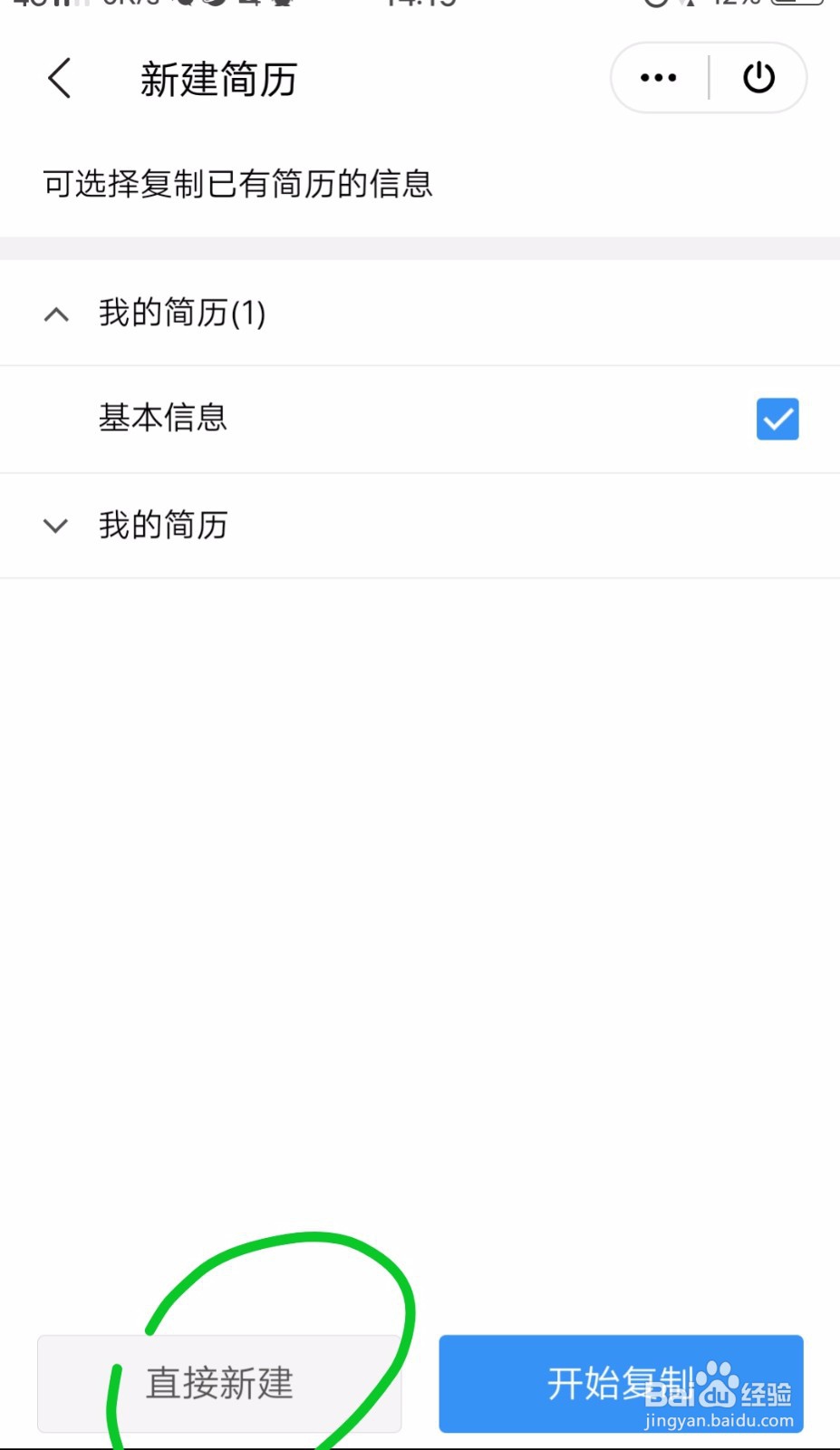The width and height of the screenshot is (840, 1450).
Task: Tap the back arrow to leave 新建简历
Action: coord(58,79)
